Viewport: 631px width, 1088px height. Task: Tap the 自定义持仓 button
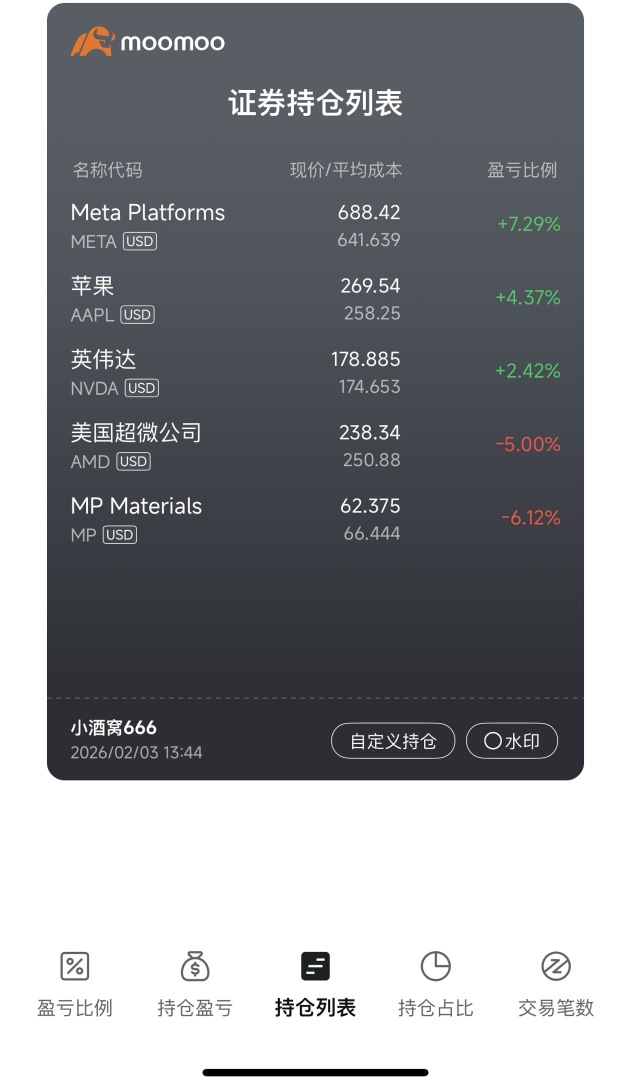(x=393, y=740)
